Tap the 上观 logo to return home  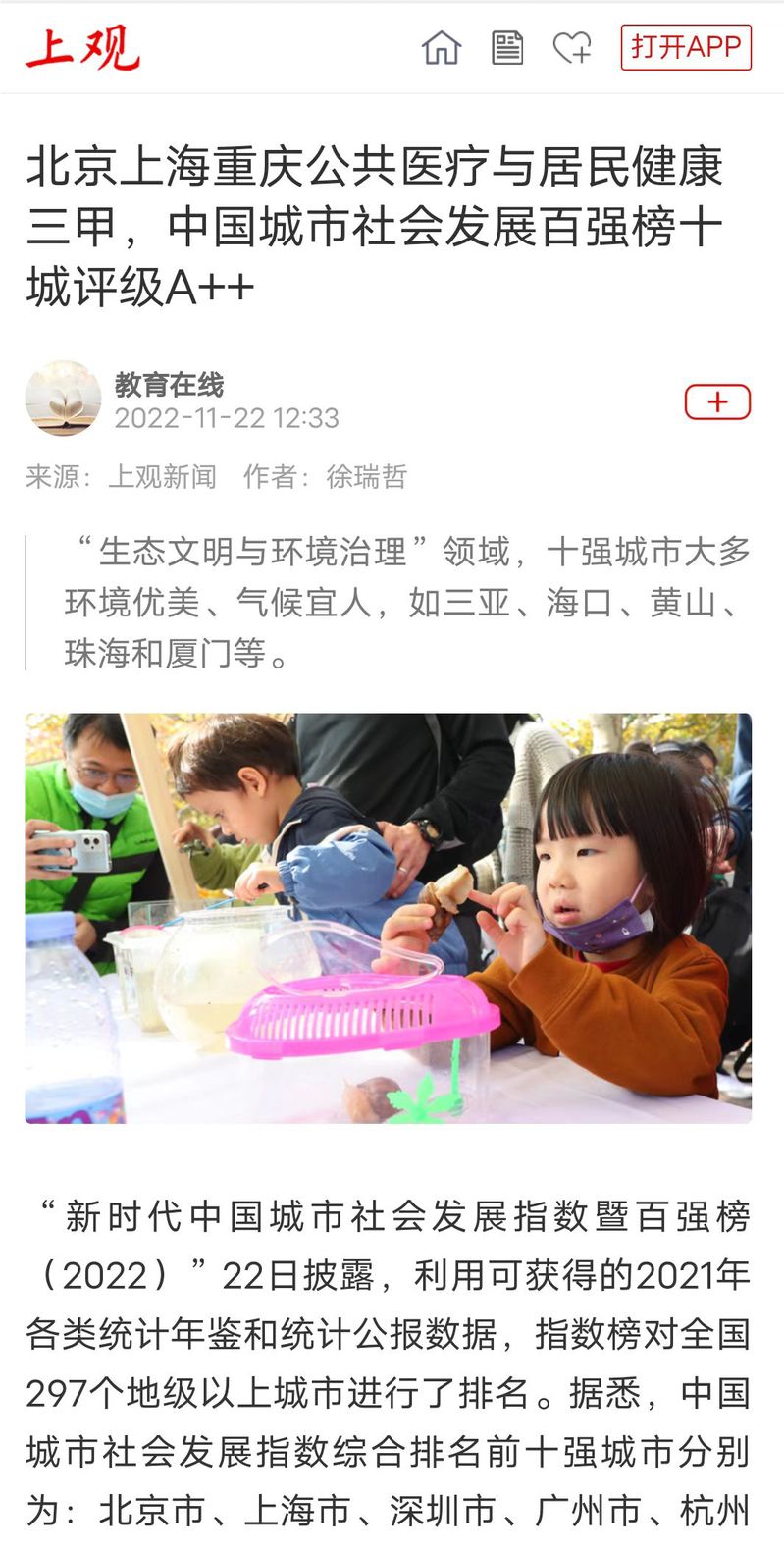83,48
